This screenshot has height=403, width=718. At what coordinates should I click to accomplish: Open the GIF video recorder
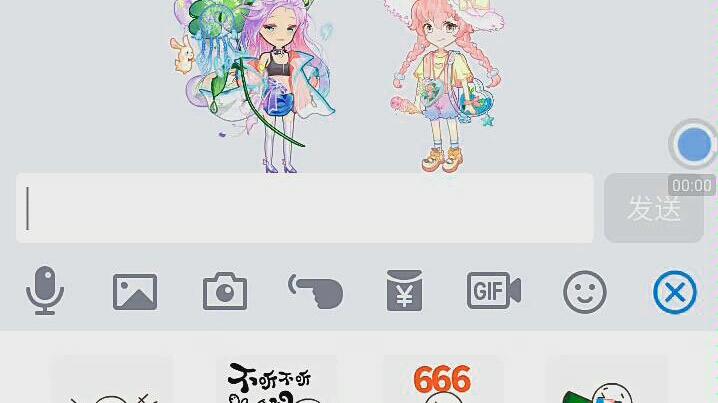tap(494, 292)
